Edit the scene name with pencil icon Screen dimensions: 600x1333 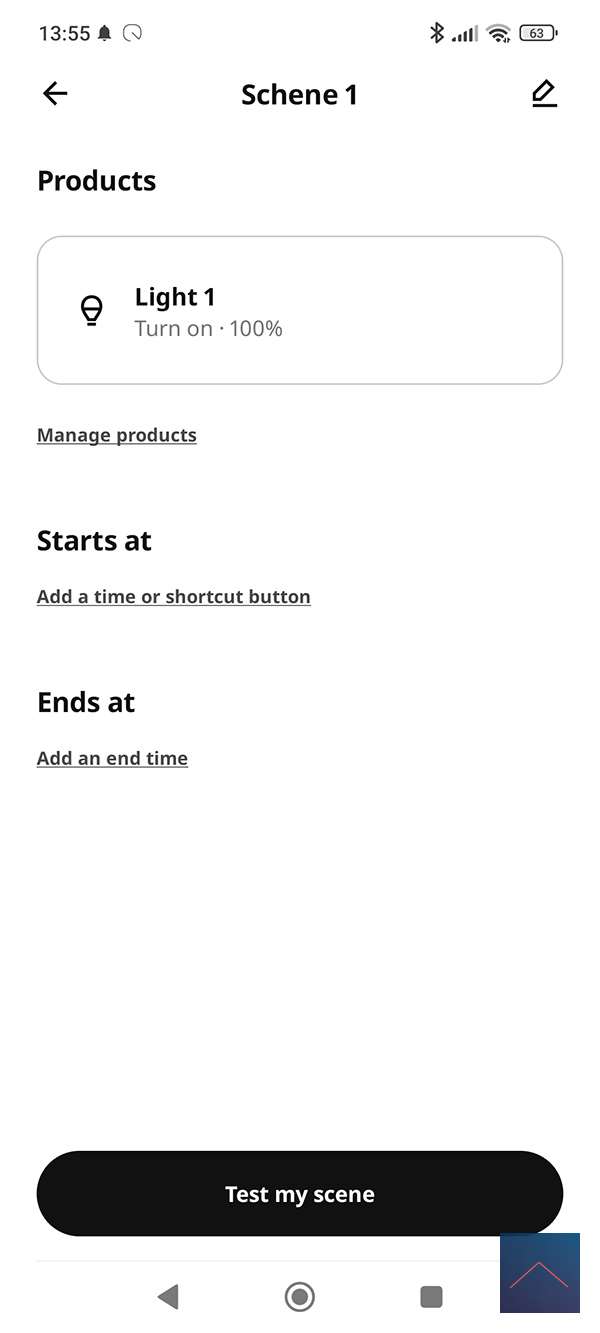click(543, 94)
